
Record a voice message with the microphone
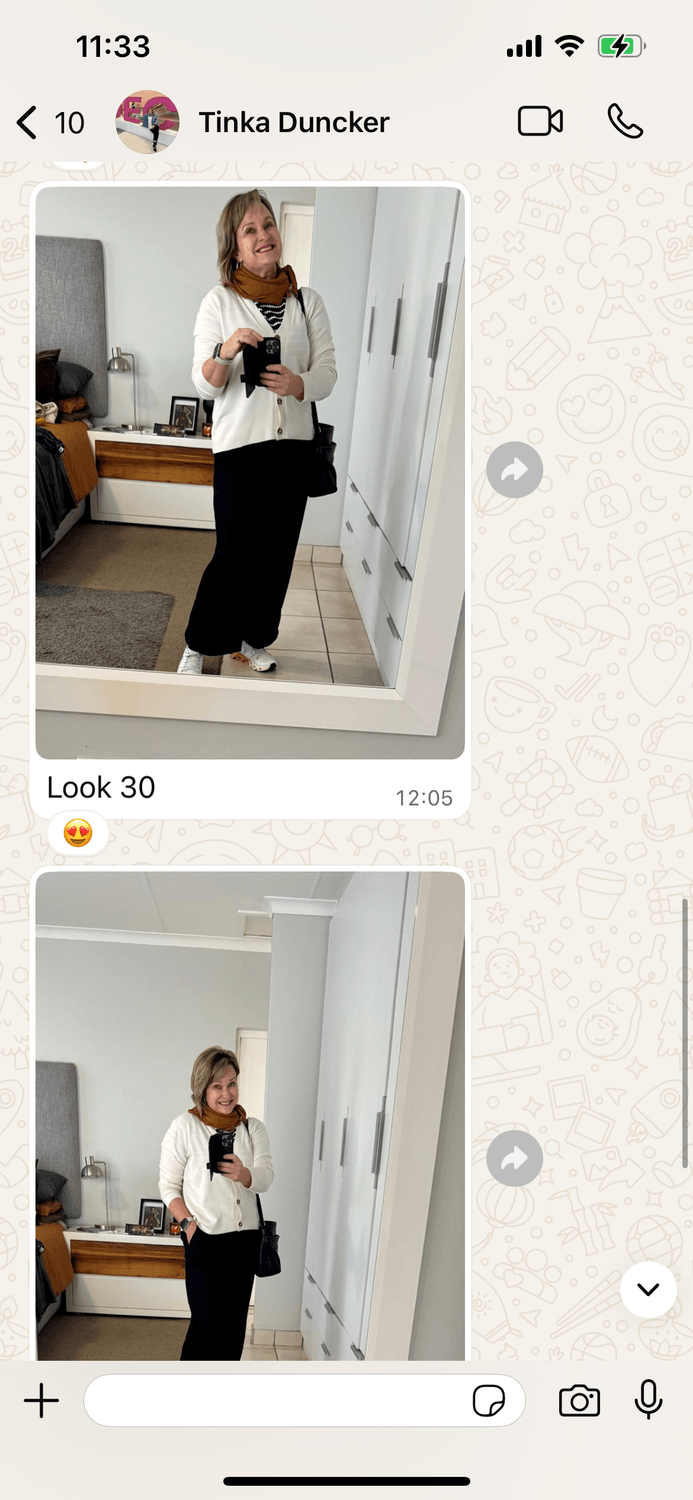click(649, 1400)
